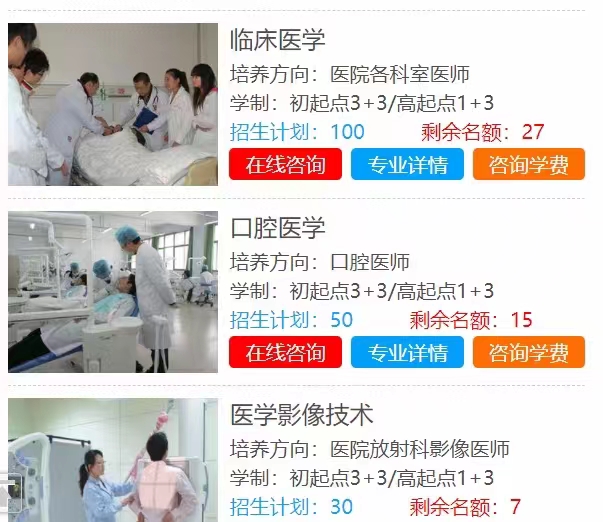
Task: Tap 咨询学费 for 口腔医学
Action: [x=528, y=352]
